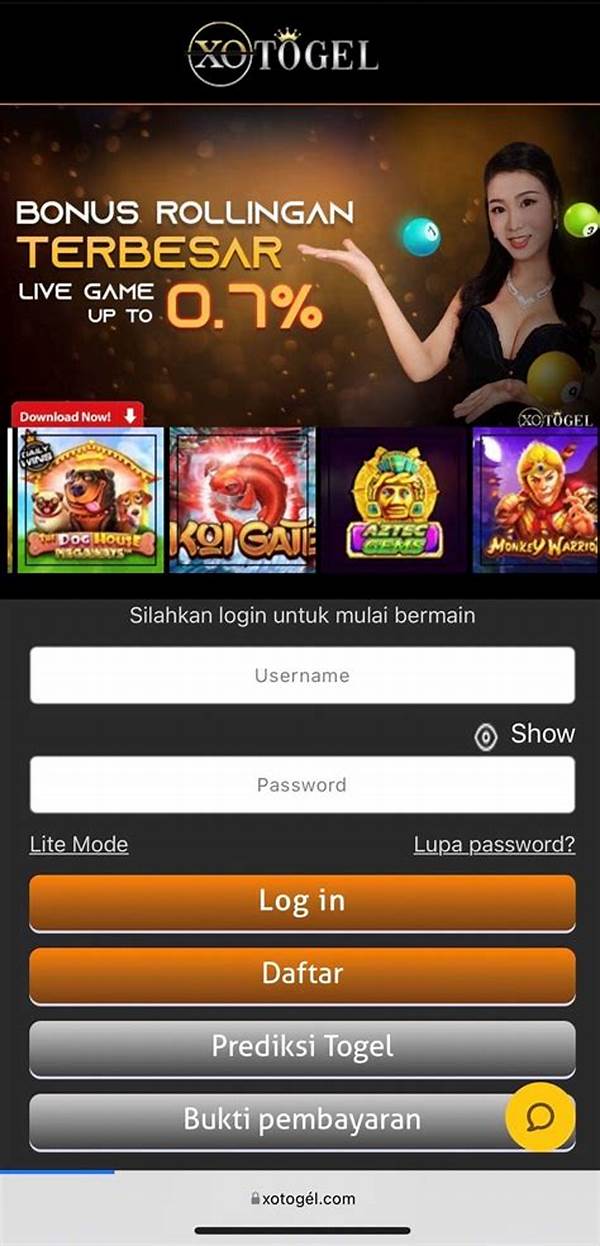
Task: Open the Koi Gate game tile
Action: [x=242, y=500]
